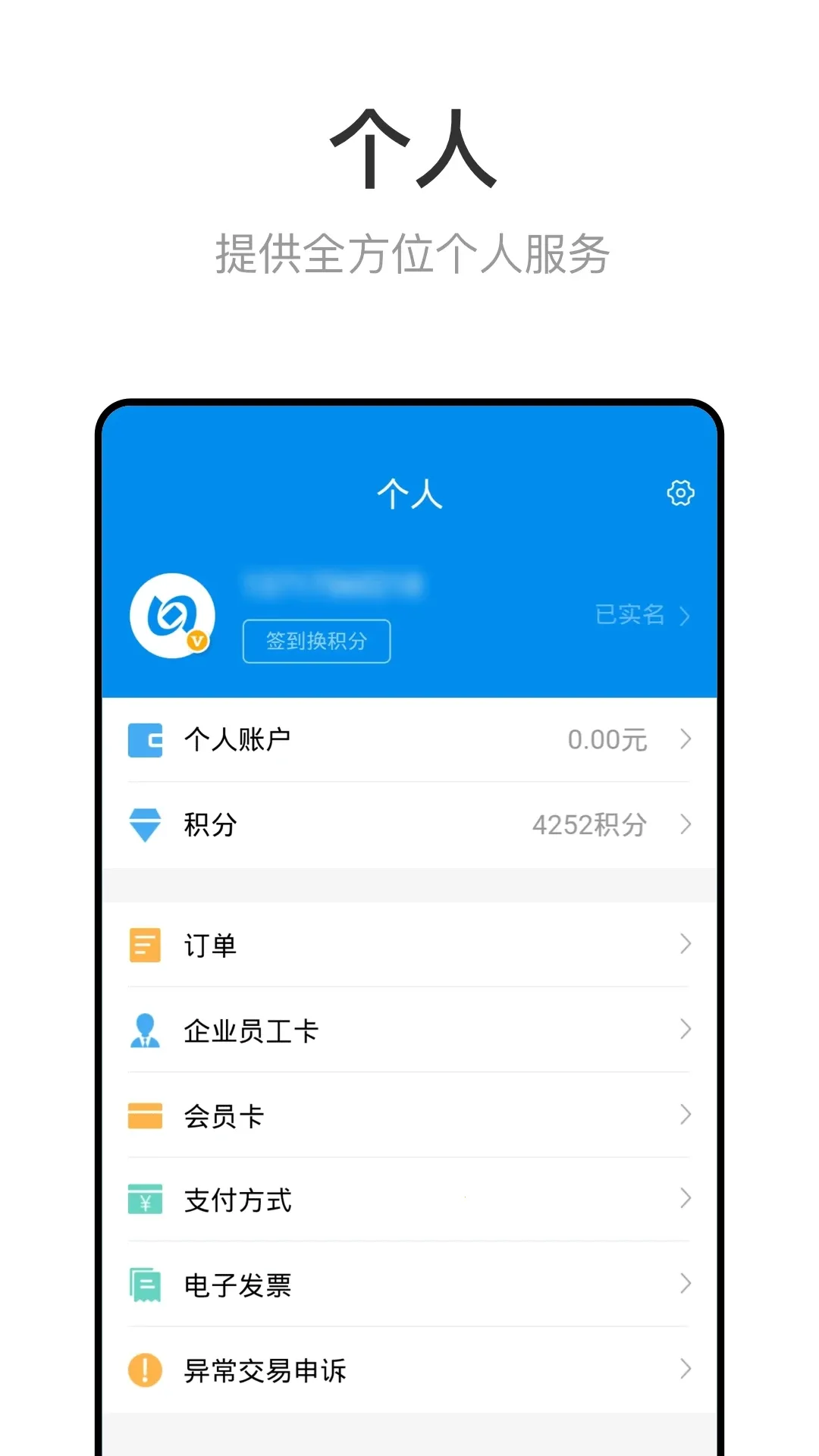This screenshot has width=819, height=1456.
Task: Open the 电子发票 row arrow
Action: coord(685,1285)
